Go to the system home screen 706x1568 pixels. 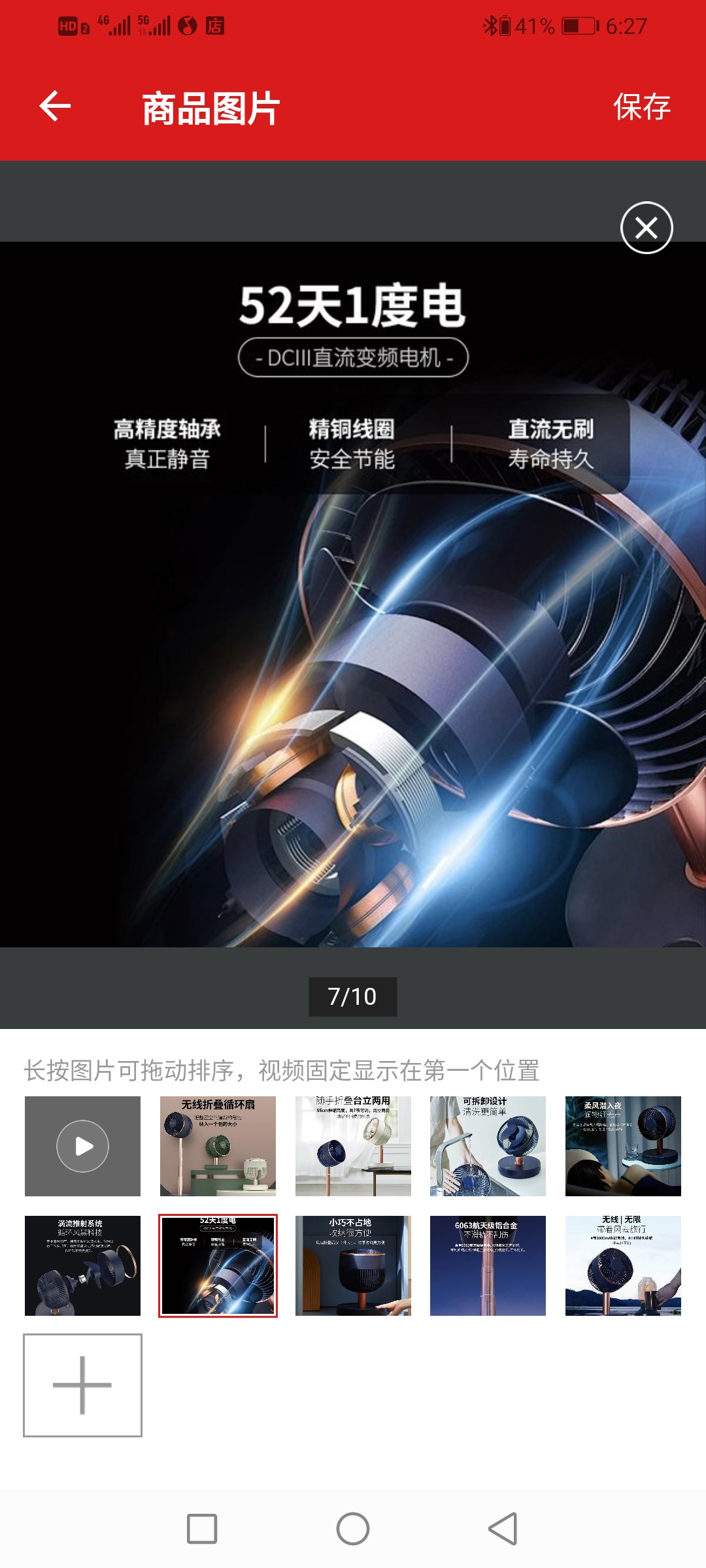point(353,1529)
